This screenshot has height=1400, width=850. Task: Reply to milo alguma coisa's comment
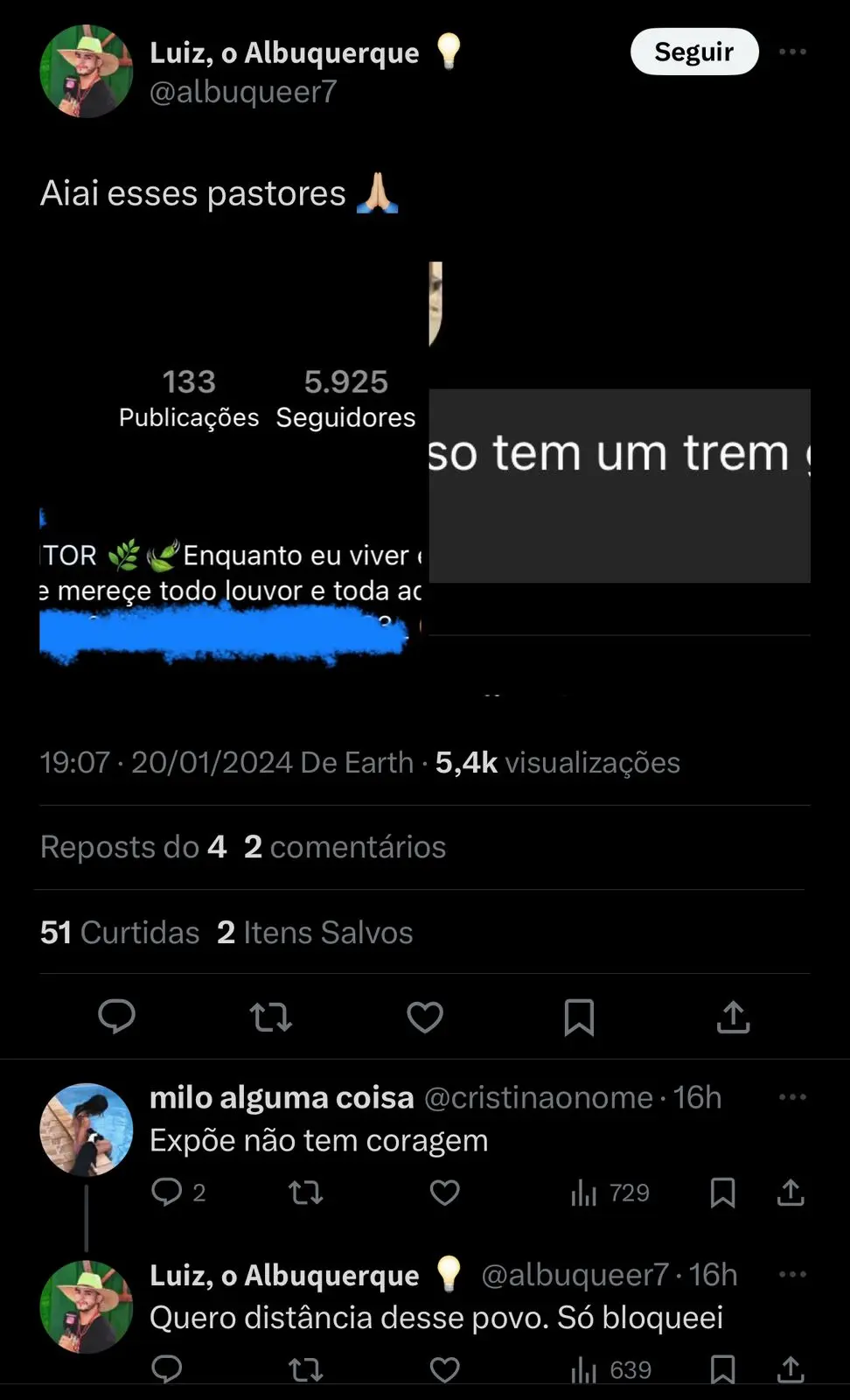[x=167, y=1193]
